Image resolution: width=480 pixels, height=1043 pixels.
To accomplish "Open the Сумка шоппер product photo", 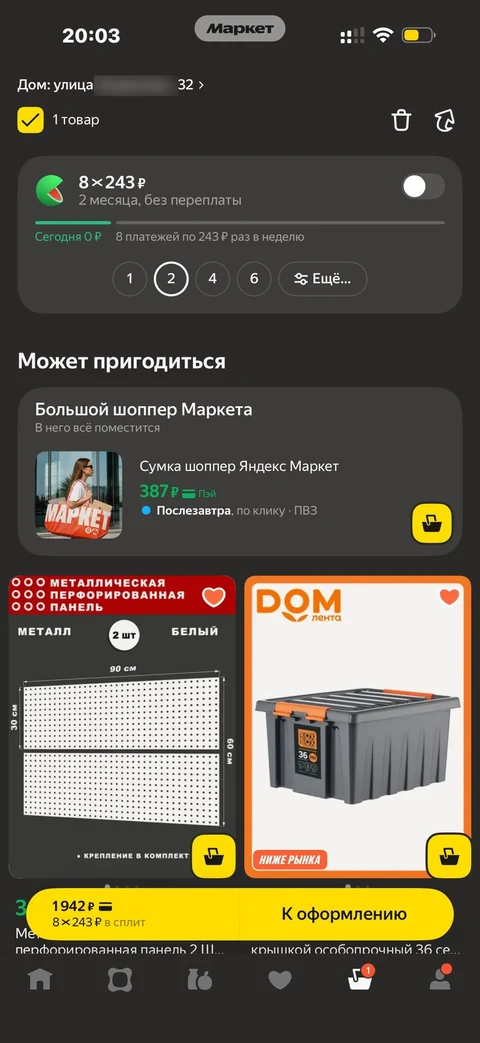I will click(78, 495).
